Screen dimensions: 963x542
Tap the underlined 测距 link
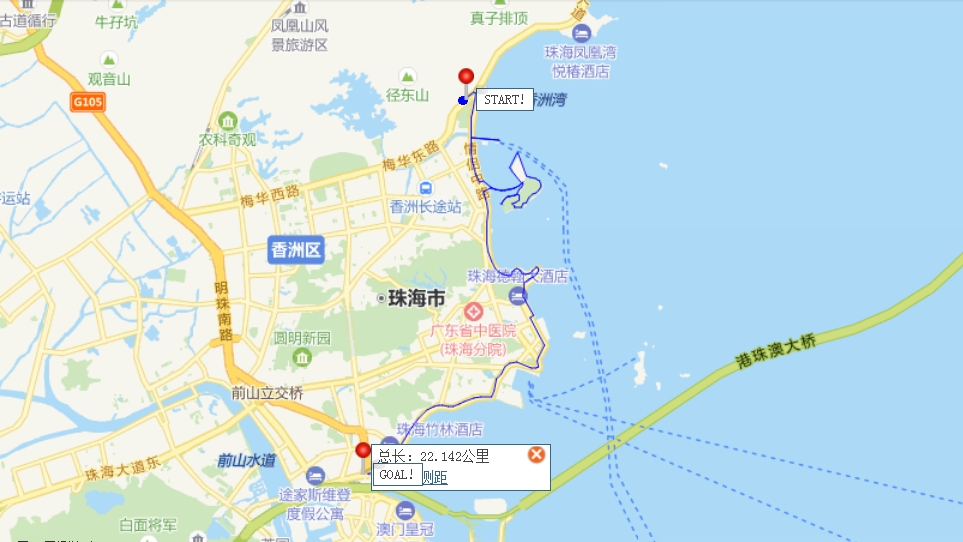(x=435, y=478)
